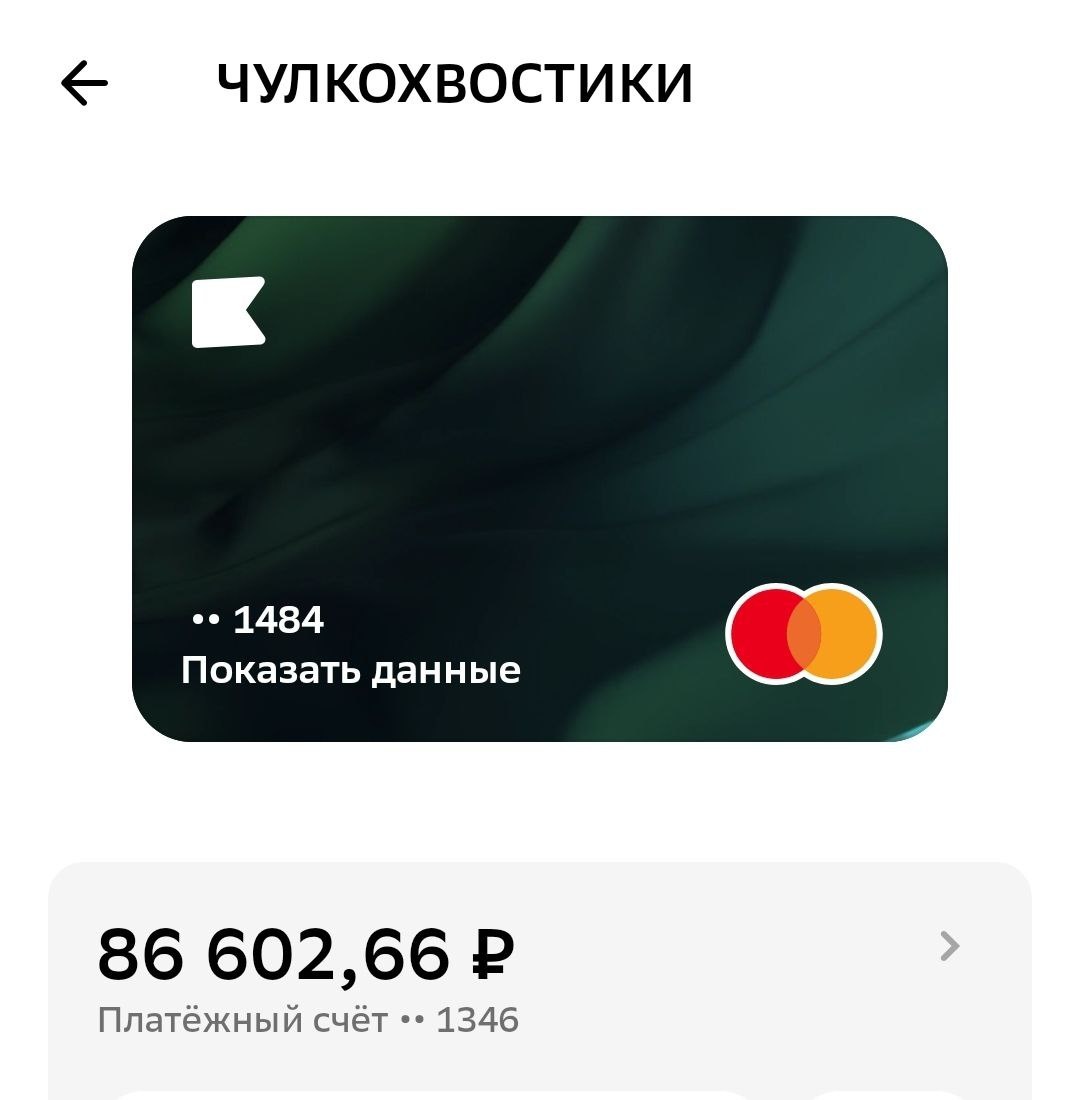Tap Показать данные on the card
The width and height of the screenshot is (1080, 1100).
pyautogui.click(x=351, y=670)
